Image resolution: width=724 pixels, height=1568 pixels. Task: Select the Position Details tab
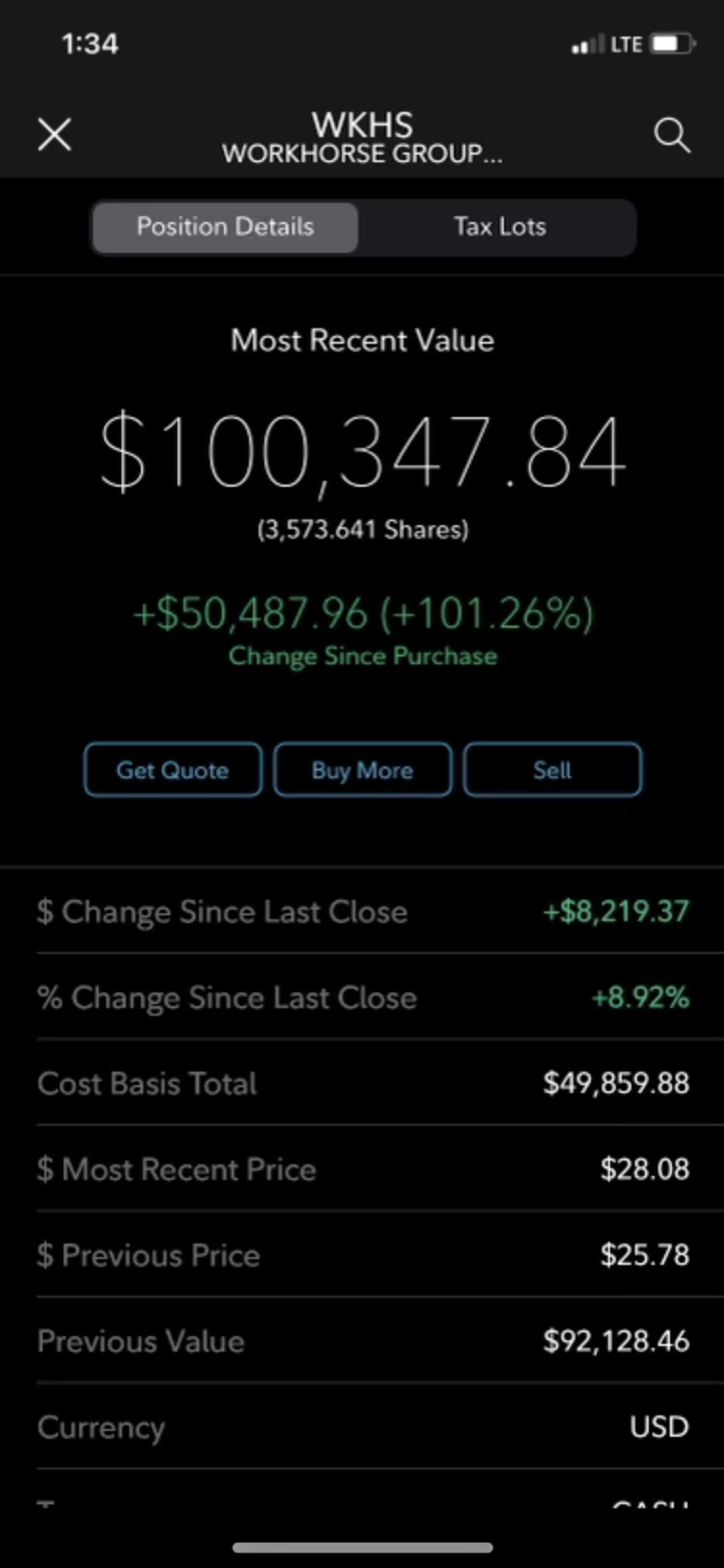(225, 227)
